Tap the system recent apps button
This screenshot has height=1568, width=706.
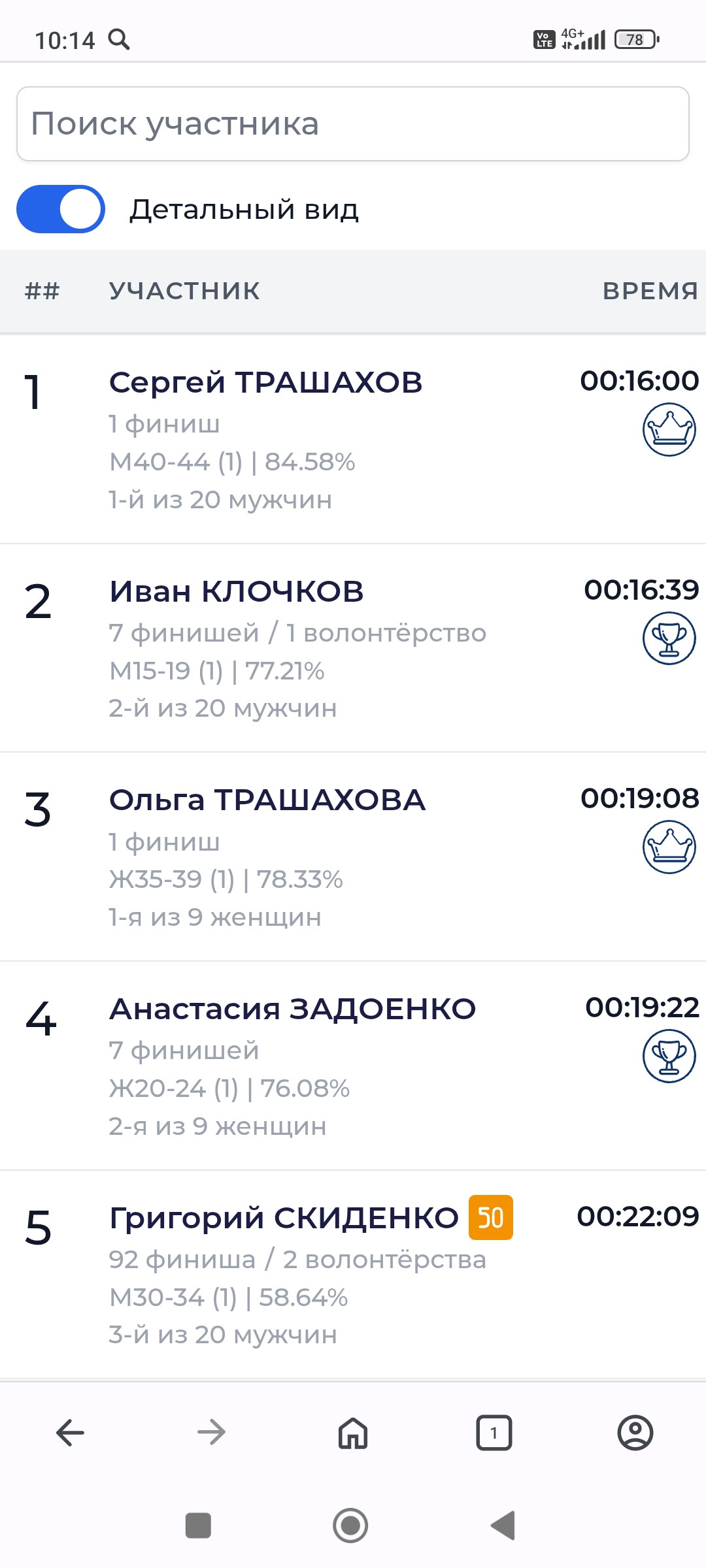[198, 1526]
